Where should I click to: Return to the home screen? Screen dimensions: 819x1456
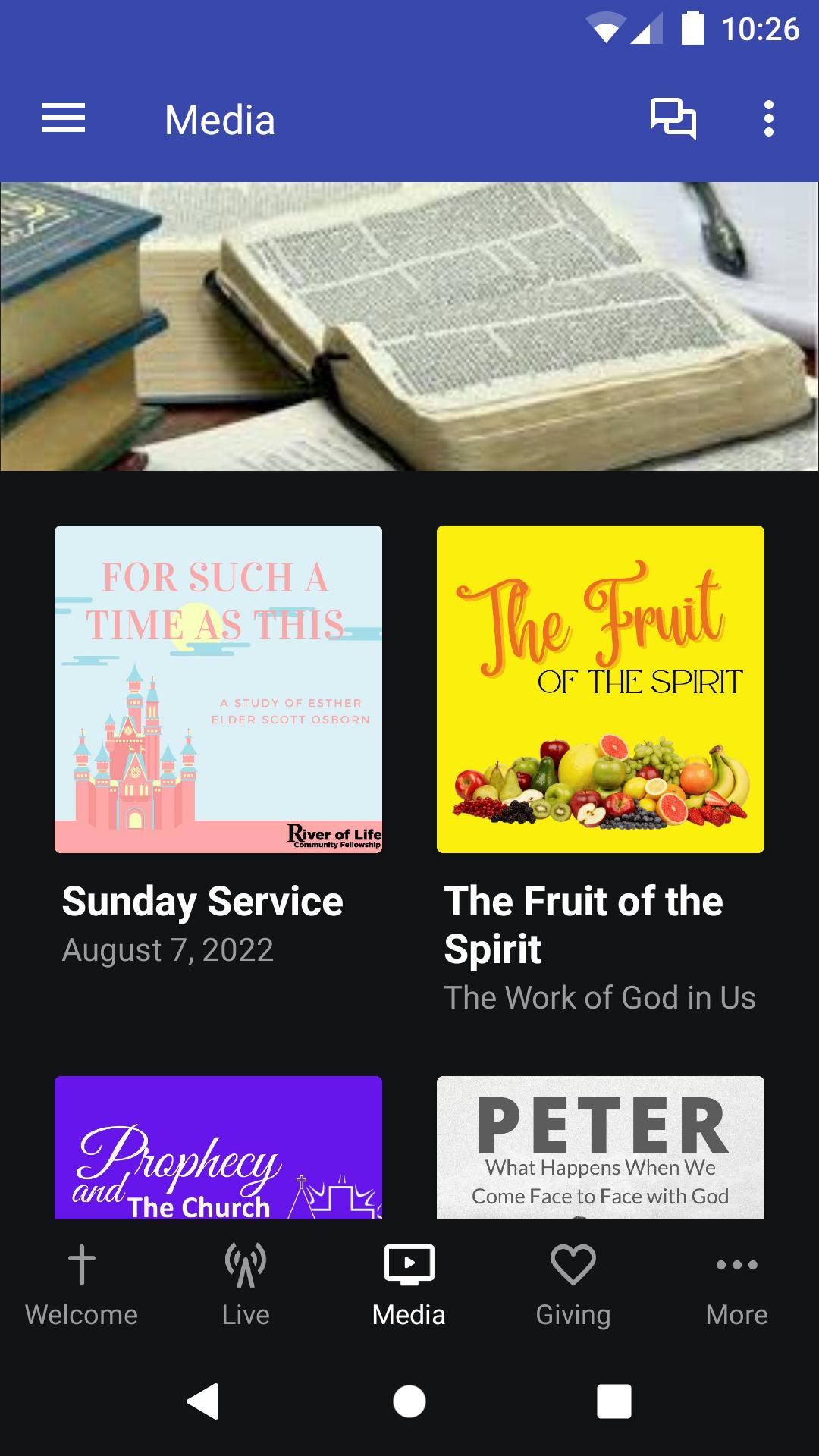(x=409, y=1401)
